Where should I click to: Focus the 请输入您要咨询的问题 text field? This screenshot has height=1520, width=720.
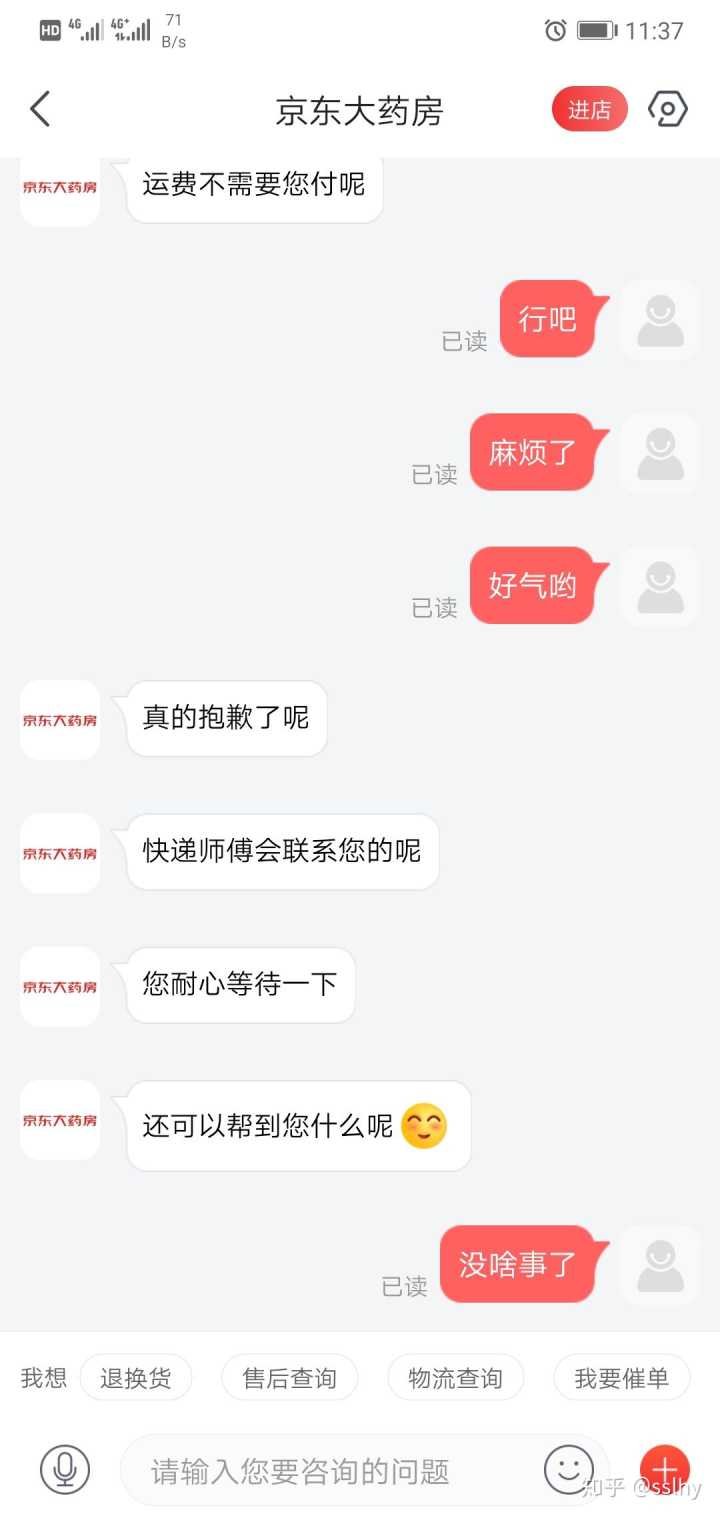click(x=330, y=1471)
